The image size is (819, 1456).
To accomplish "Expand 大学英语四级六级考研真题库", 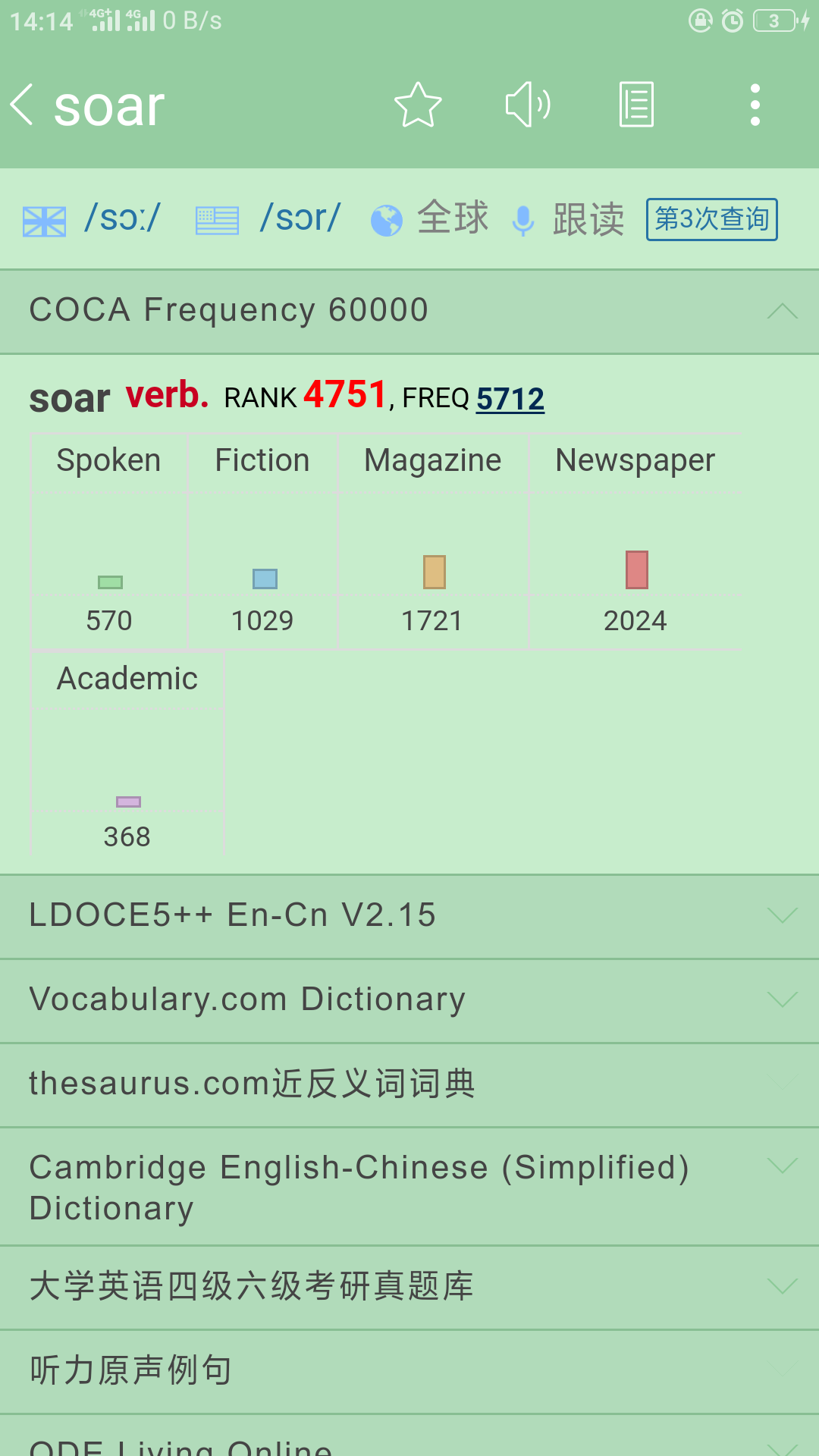I will tap(409, 1287).
